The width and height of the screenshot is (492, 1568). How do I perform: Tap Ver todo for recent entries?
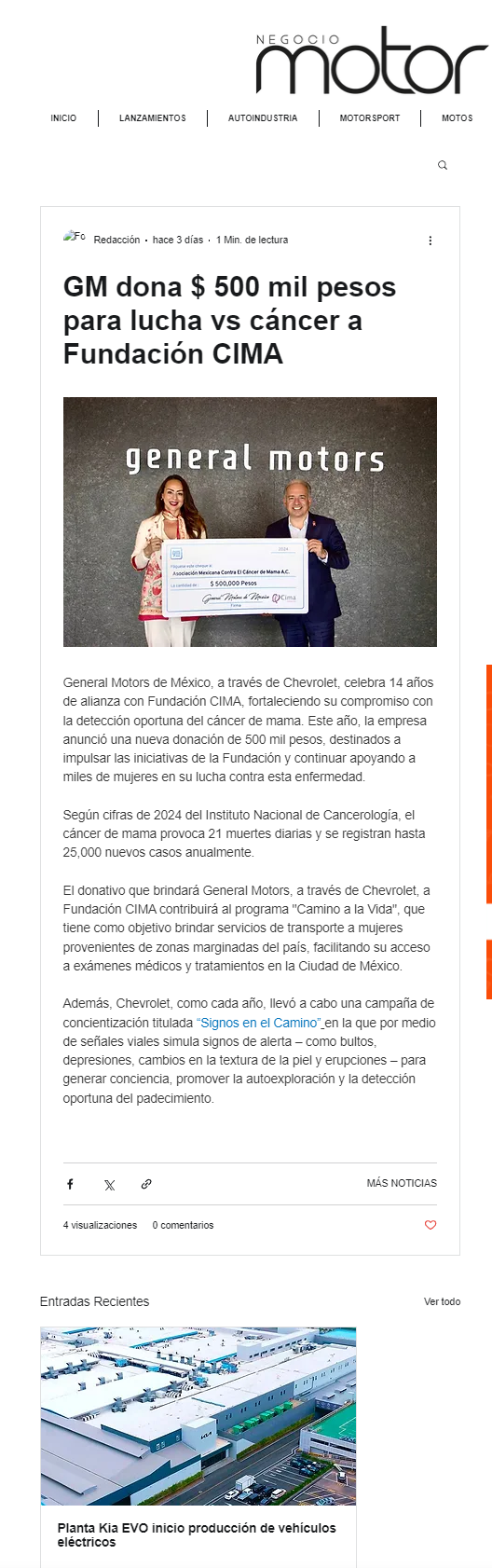coord(442,1301)
